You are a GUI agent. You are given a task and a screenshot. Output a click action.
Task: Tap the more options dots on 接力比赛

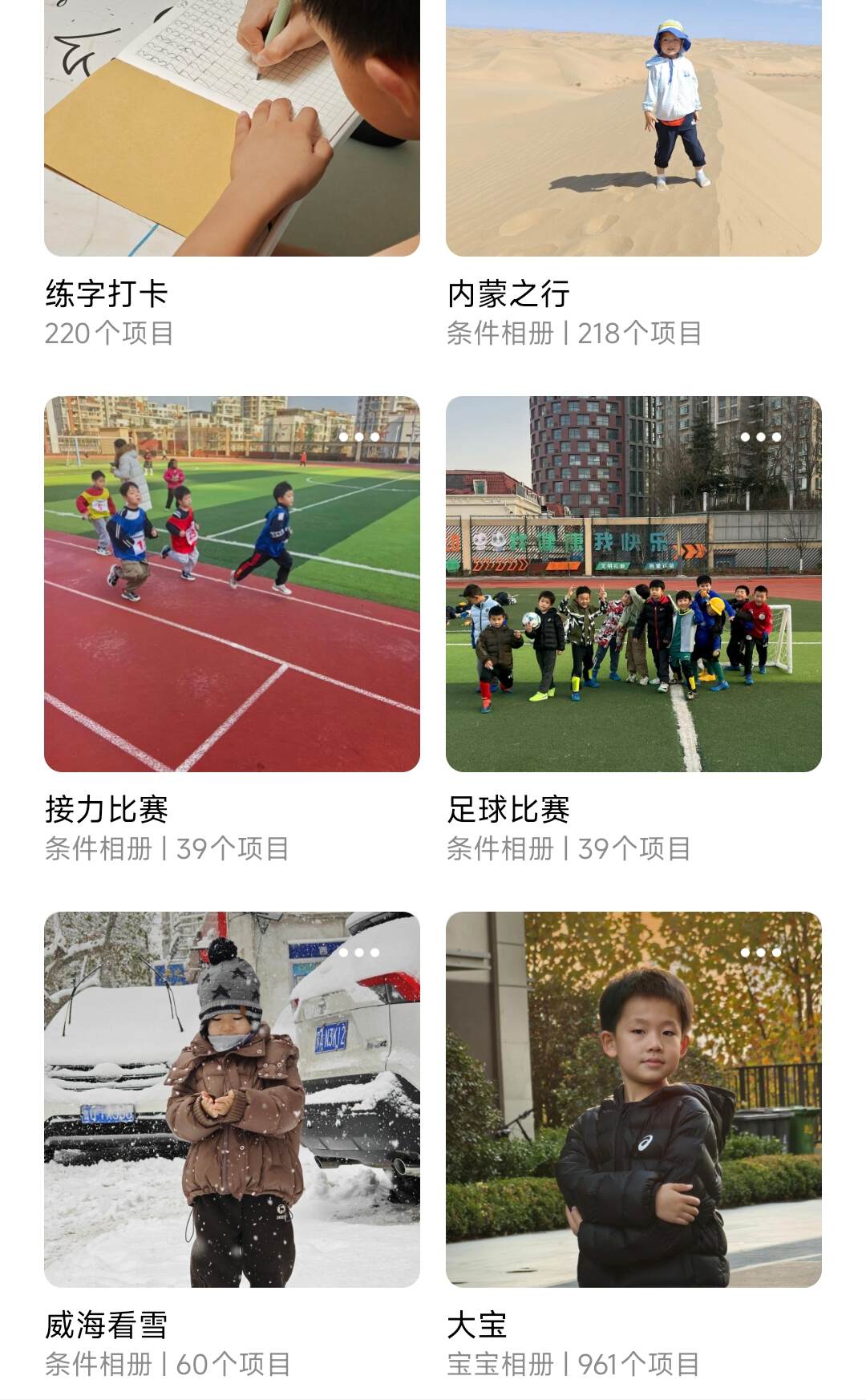(x=358, y=437)
